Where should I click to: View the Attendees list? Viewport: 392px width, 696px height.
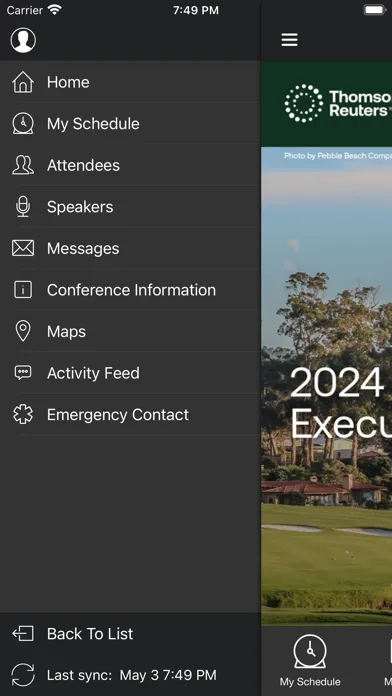pyautogui.click(x=130, y=166)
